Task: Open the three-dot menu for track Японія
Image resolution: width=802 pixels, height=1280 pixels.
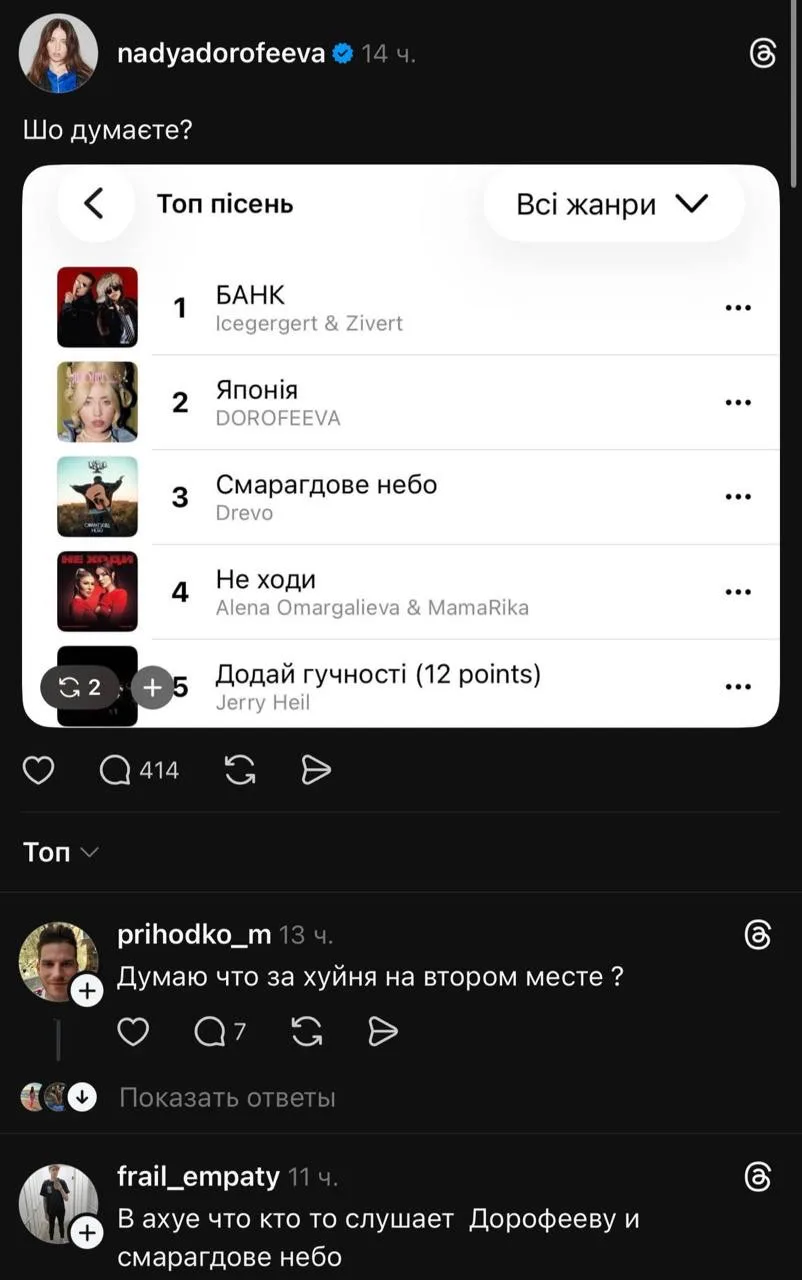Action: click(738, 402)
